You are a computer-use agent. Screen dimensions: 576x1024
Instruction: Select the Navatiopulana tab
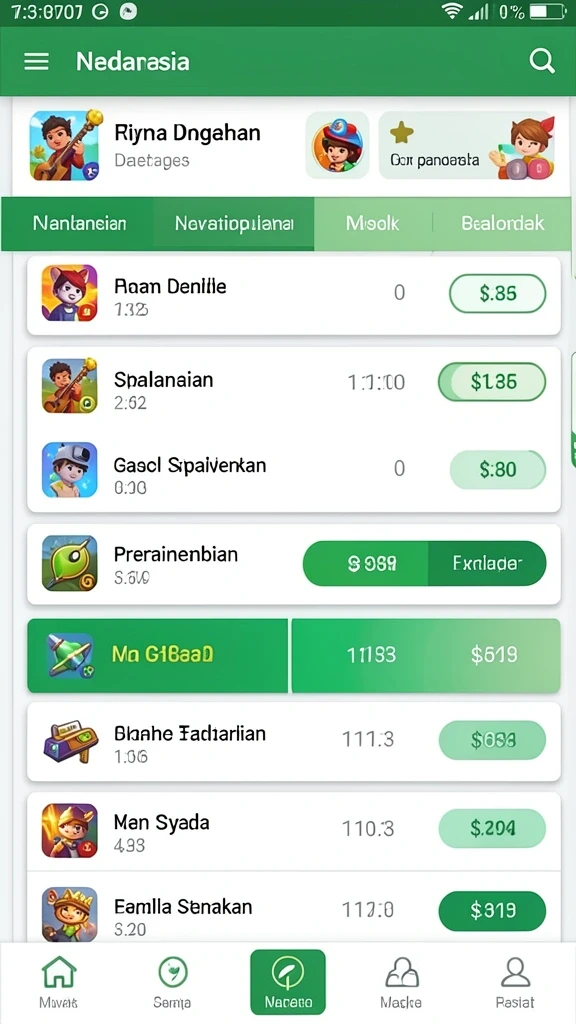tap(234, 224)
